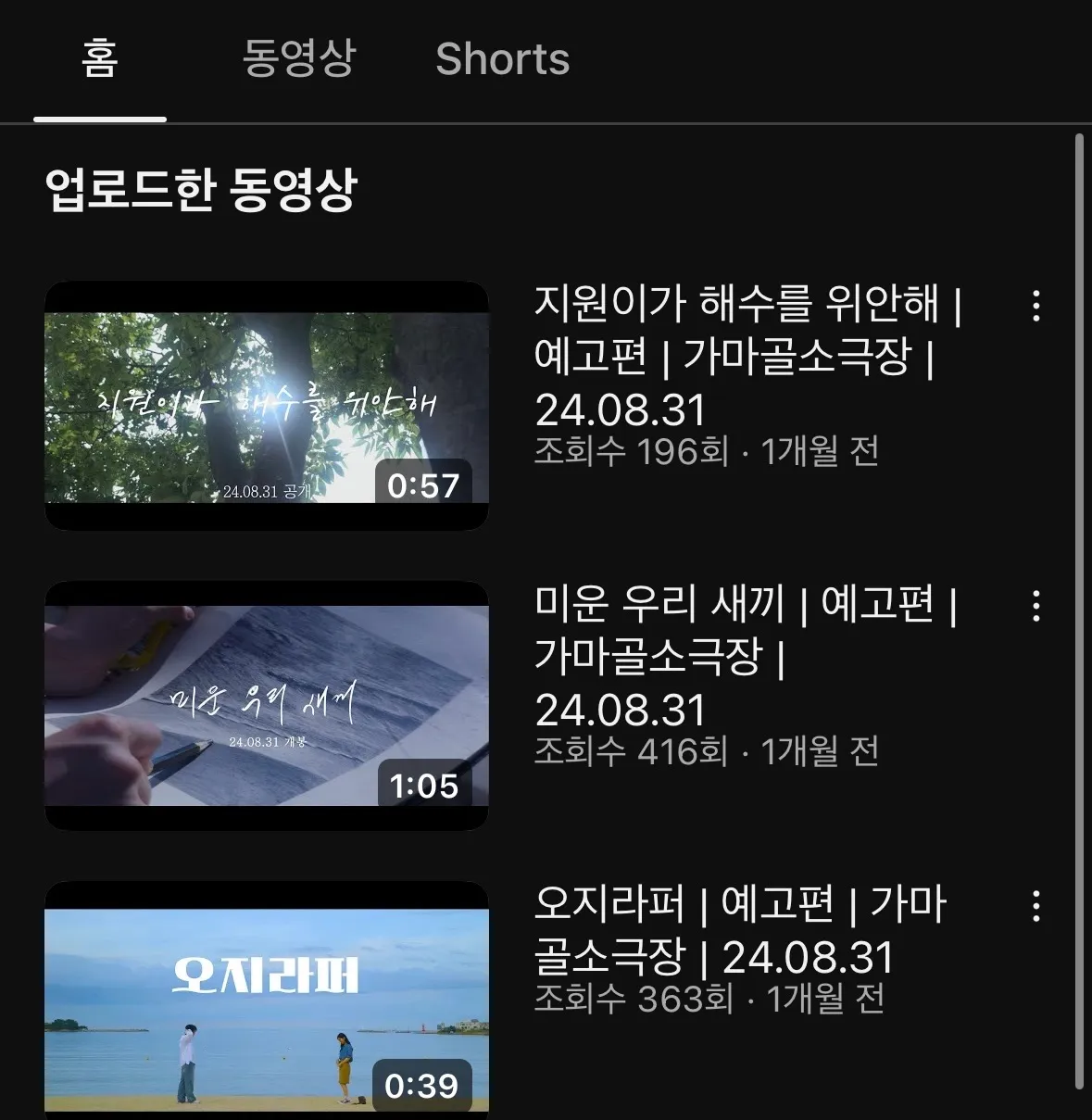Click the 미운 우리 새끼 thumbnail
Screen dimensions: 1092x1120
coord(268,702)
